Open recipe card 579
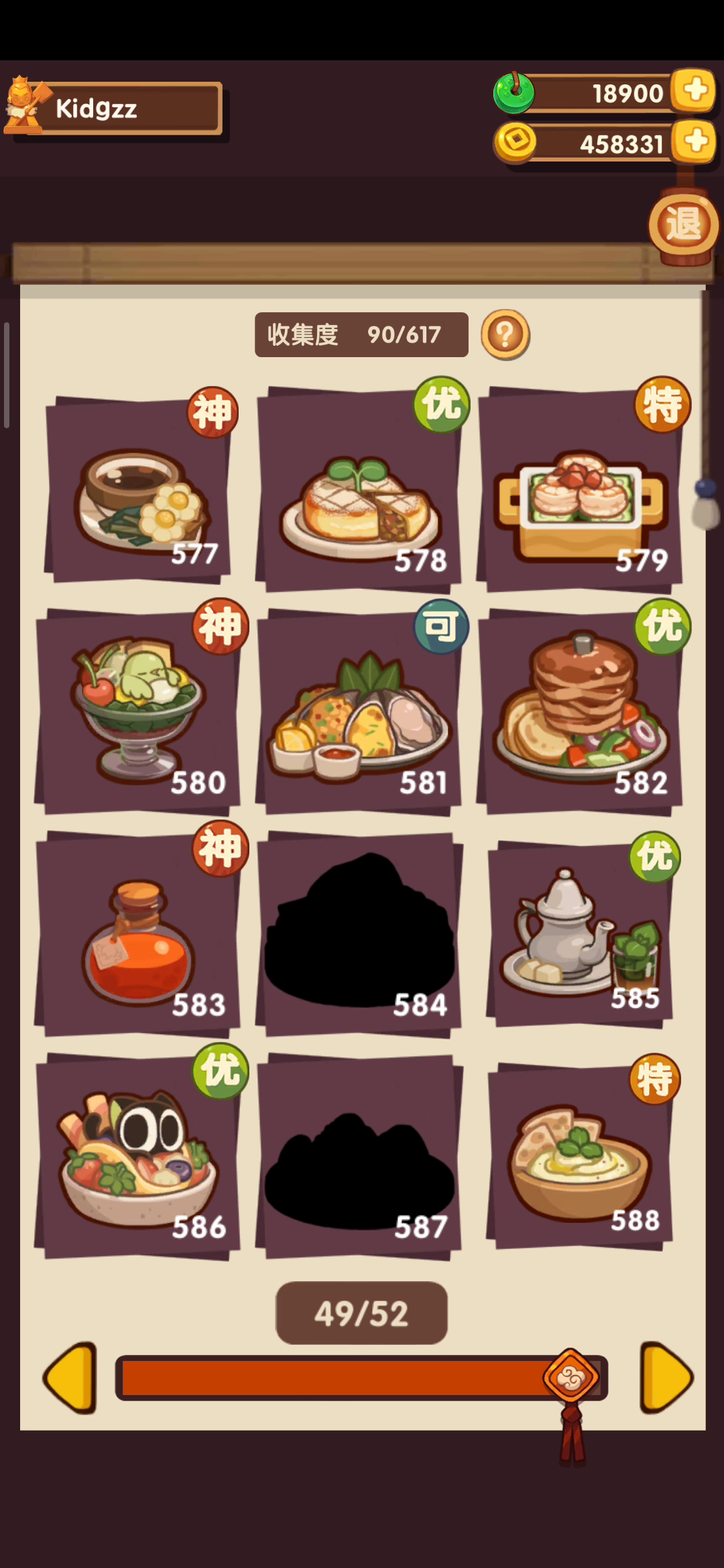The height and width of the screenshot is (1568, 724). click(581, 489)
